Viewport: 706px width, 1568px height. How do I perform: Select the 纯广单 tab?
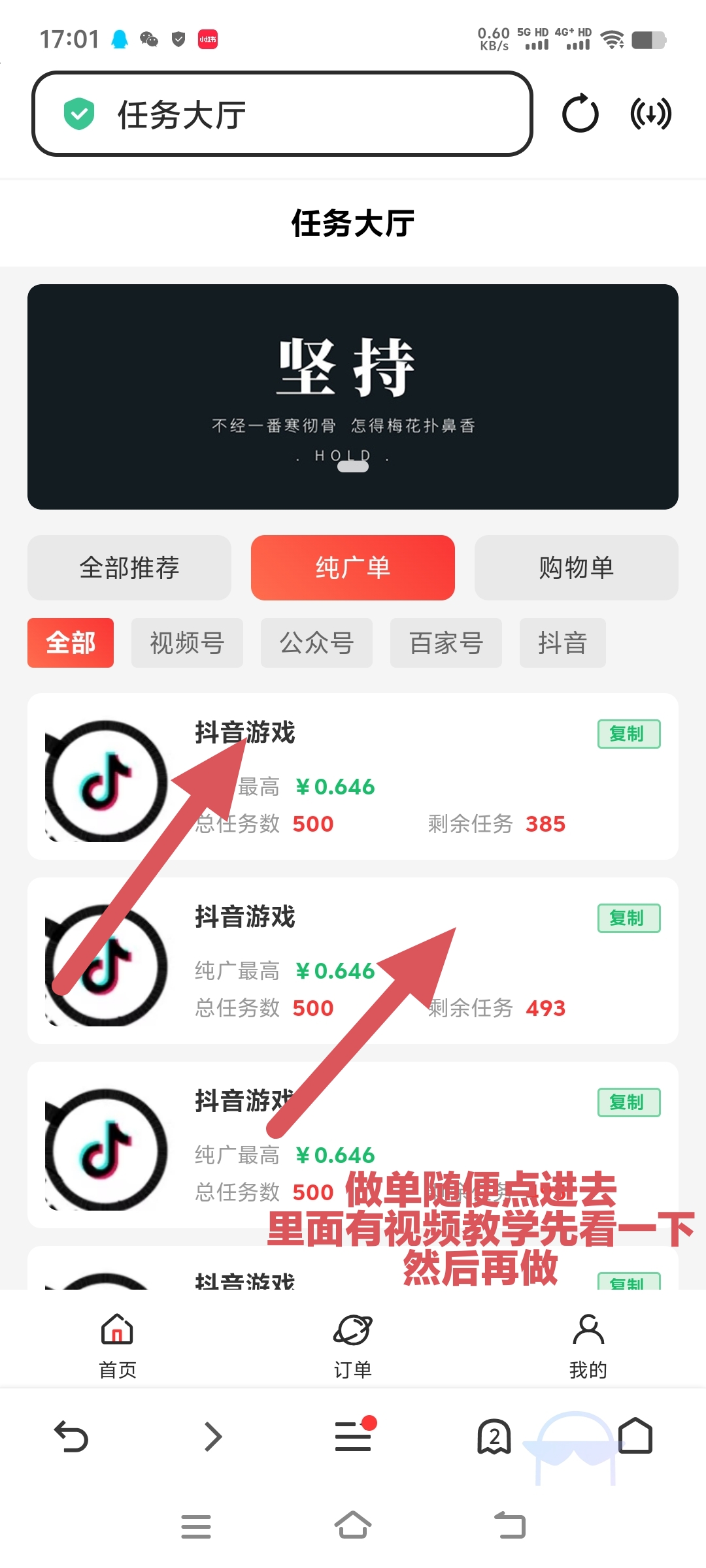353,567
